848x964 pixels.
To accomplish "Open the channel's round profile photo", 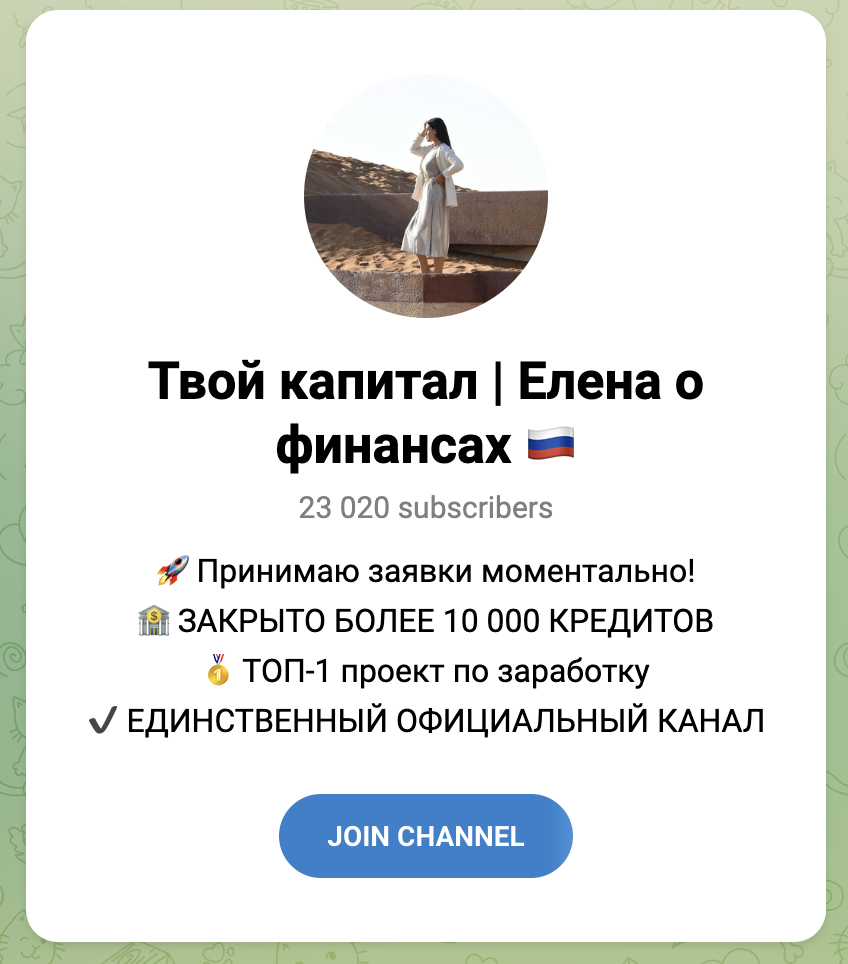I will click(x=425, y=196).
